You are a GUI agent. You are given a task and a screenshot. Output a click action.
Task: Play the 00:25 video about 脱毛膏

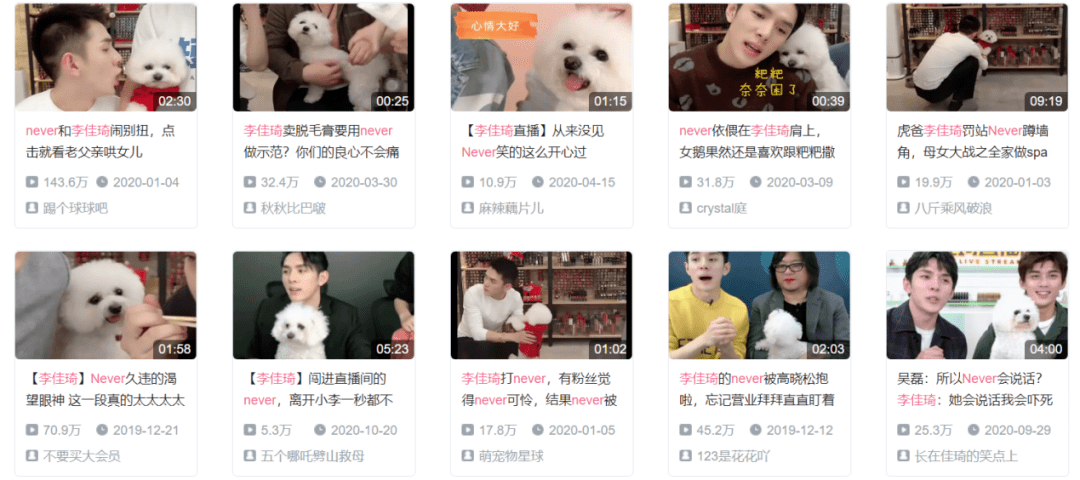(x=323, y=57)
